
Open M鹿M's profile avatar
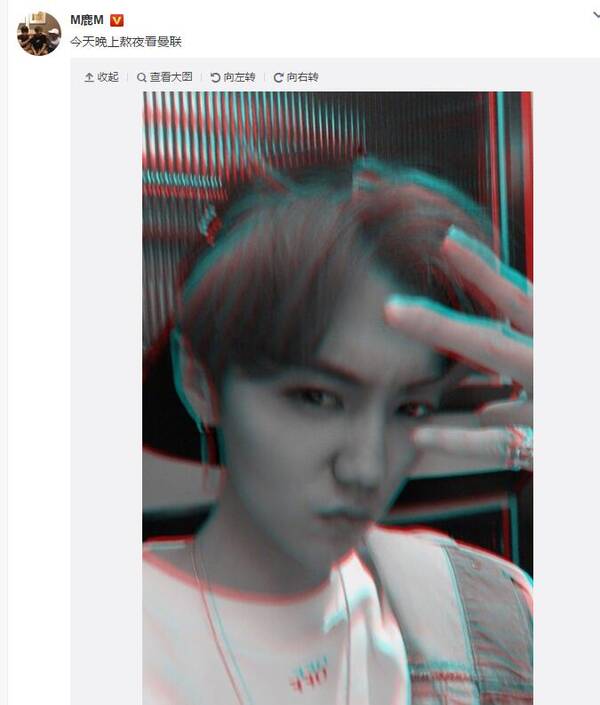pos(39,32)
